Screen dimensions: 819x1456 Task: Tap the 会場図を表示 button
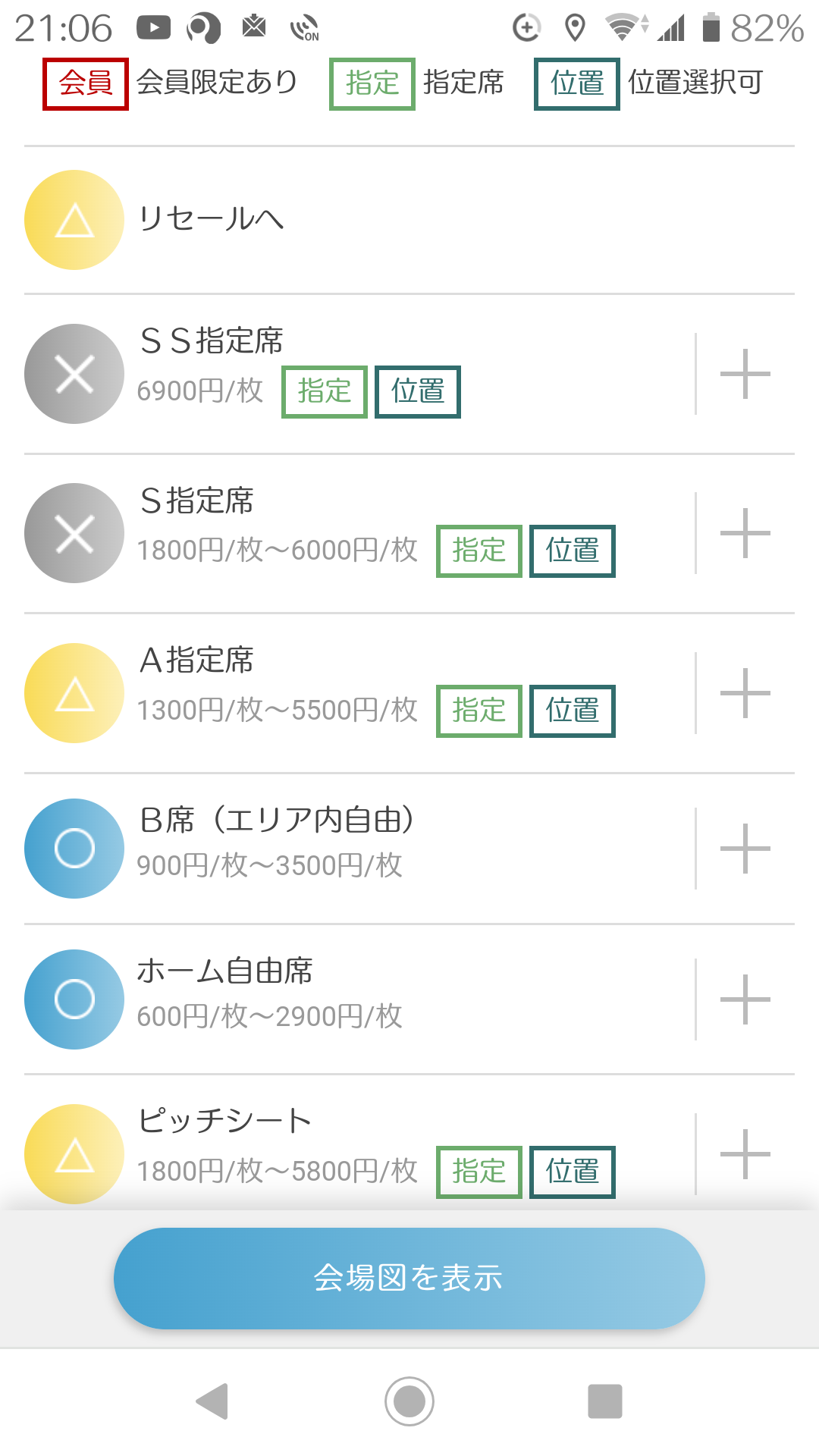pyautogui.click(x=409, y=1279)
